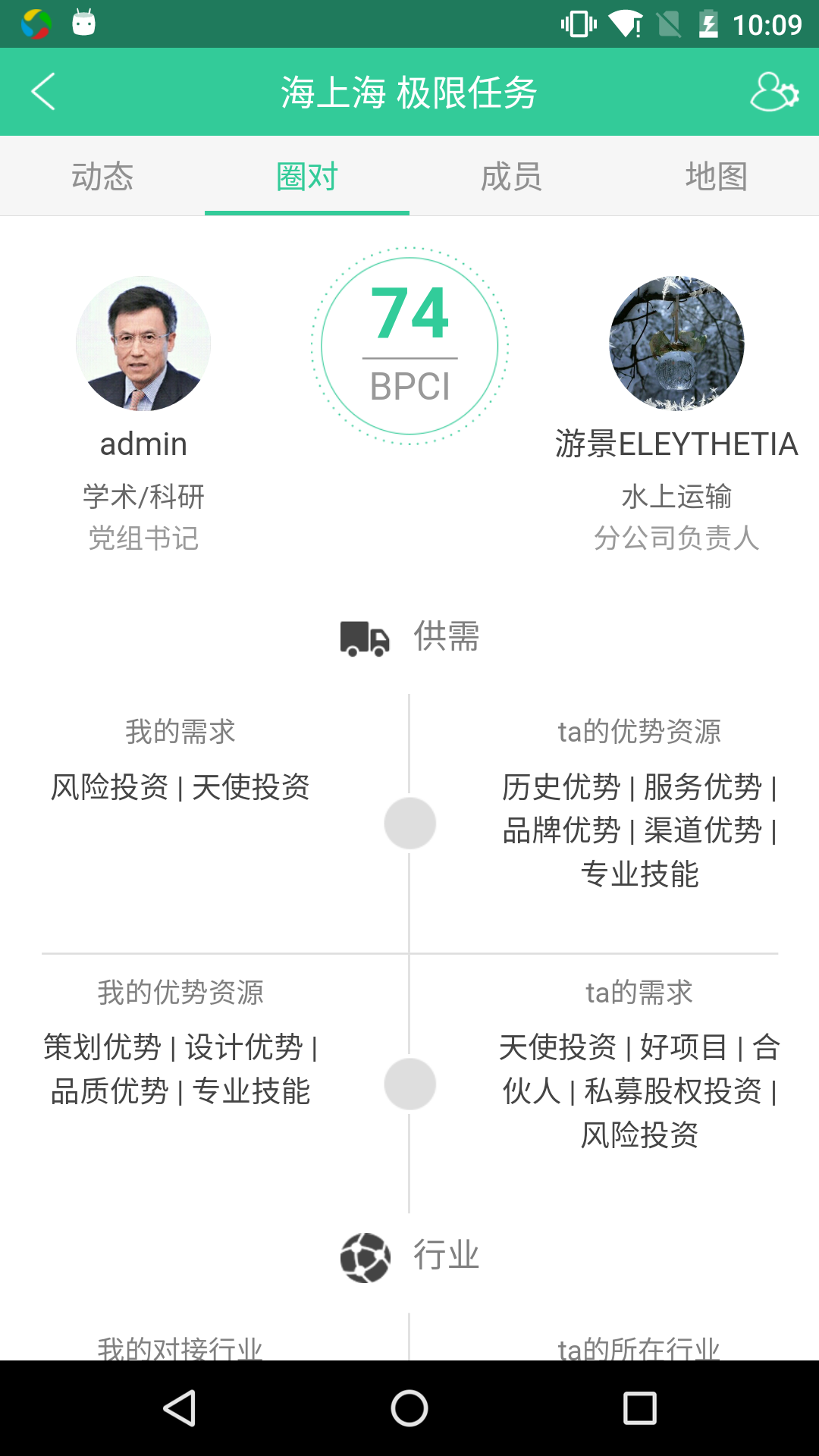Open the 成员 tab

(512, 176)
